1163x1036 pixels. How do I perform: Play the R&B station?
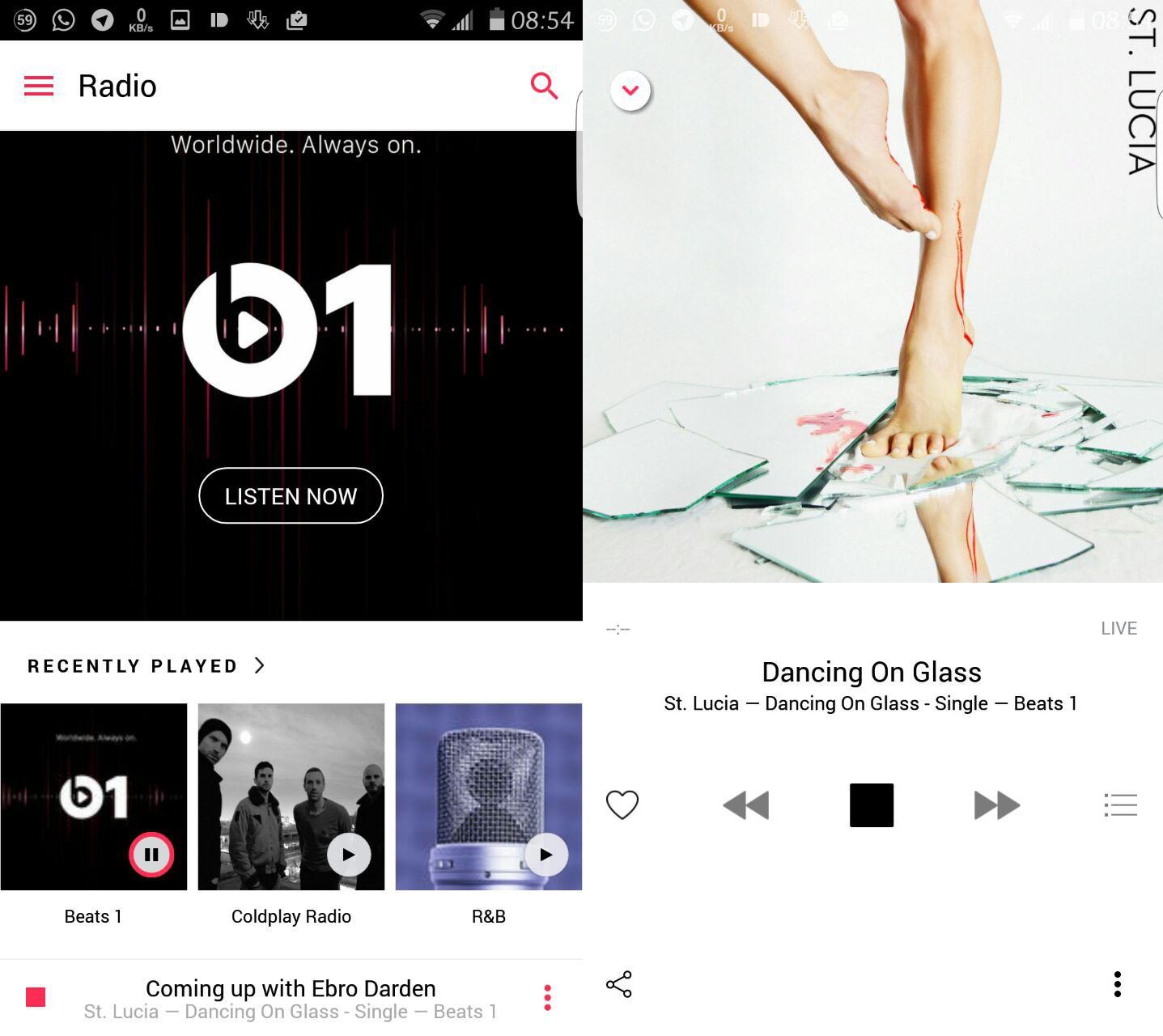(x=546, y=854)
